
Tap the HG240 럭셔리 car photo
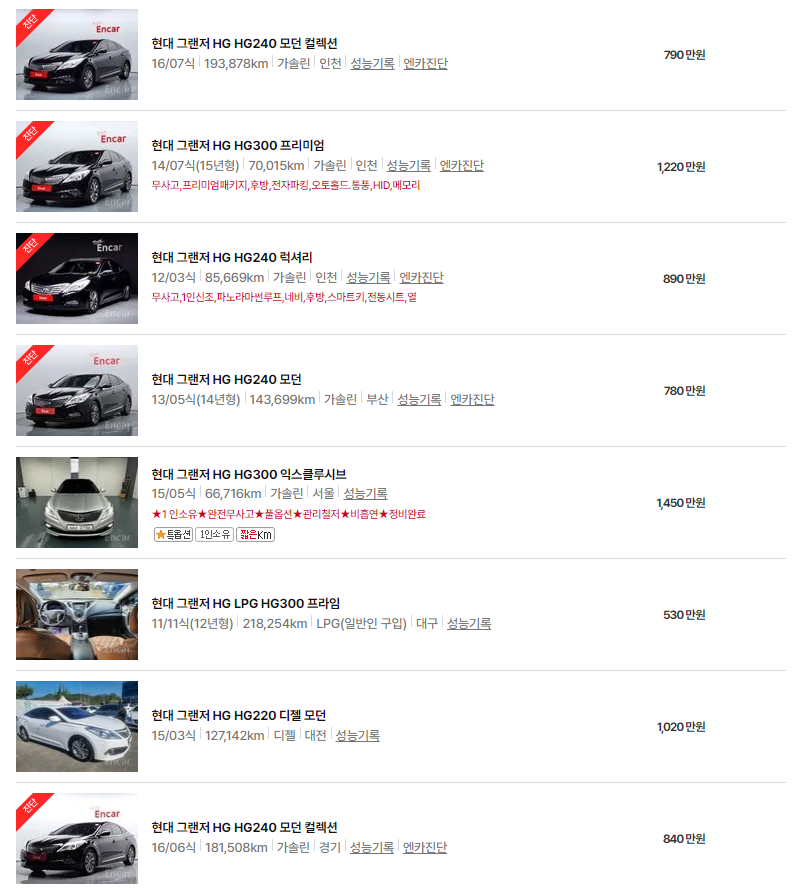coord(77,278)
